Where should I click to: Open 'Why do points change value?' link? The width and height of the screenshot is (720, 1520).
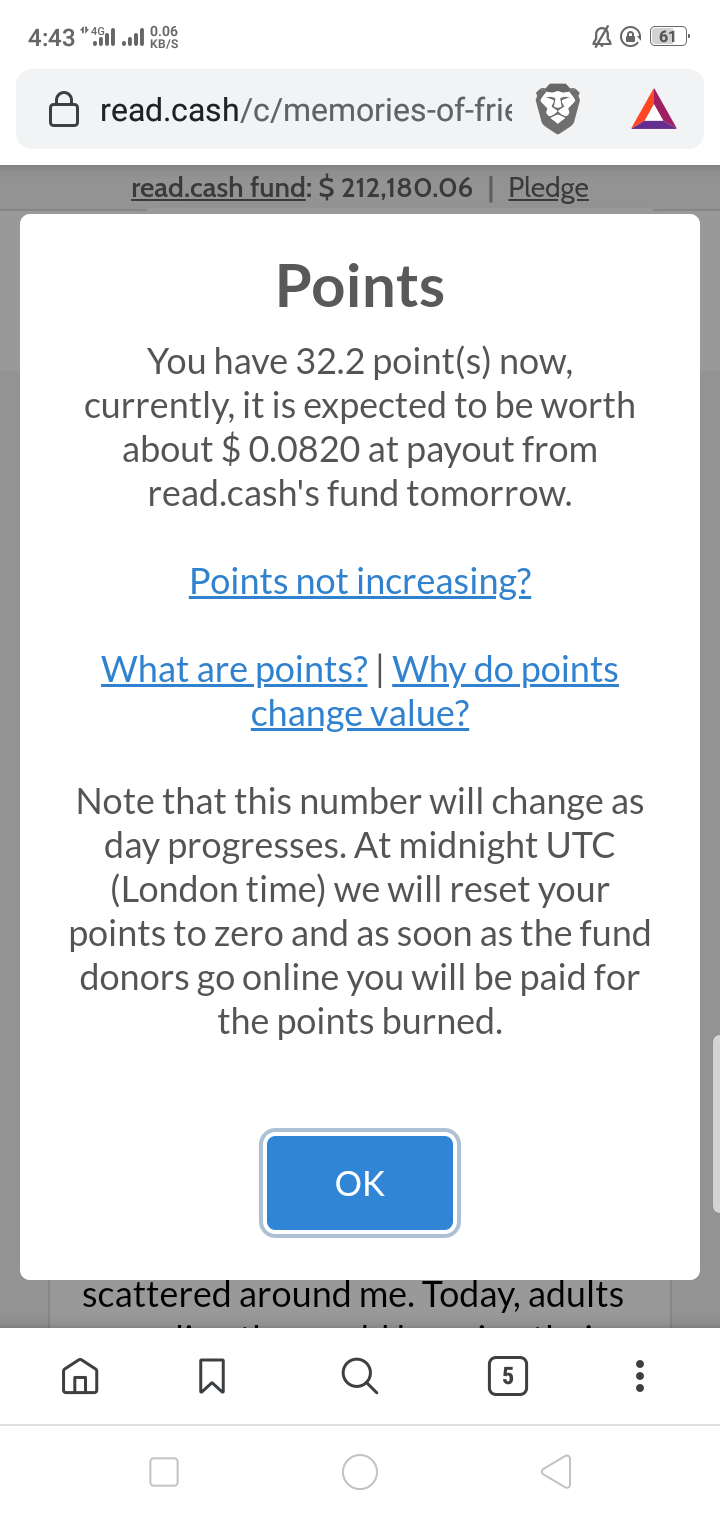point(435,691)
